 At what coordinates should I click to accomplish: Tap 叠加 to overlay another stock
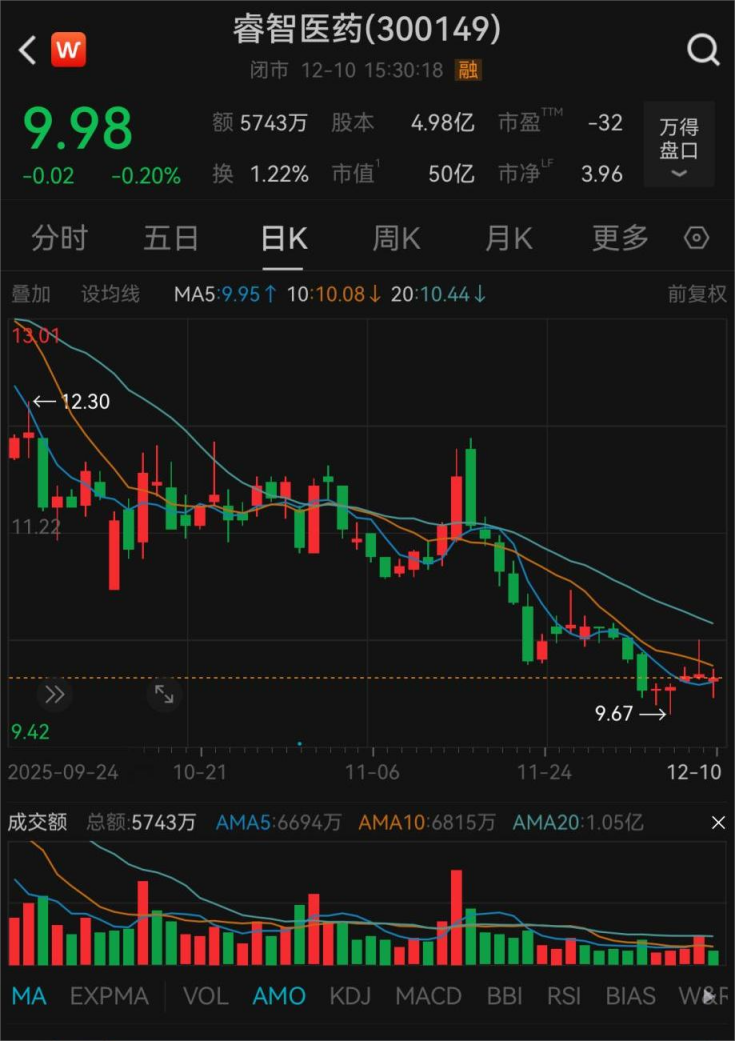31,294
